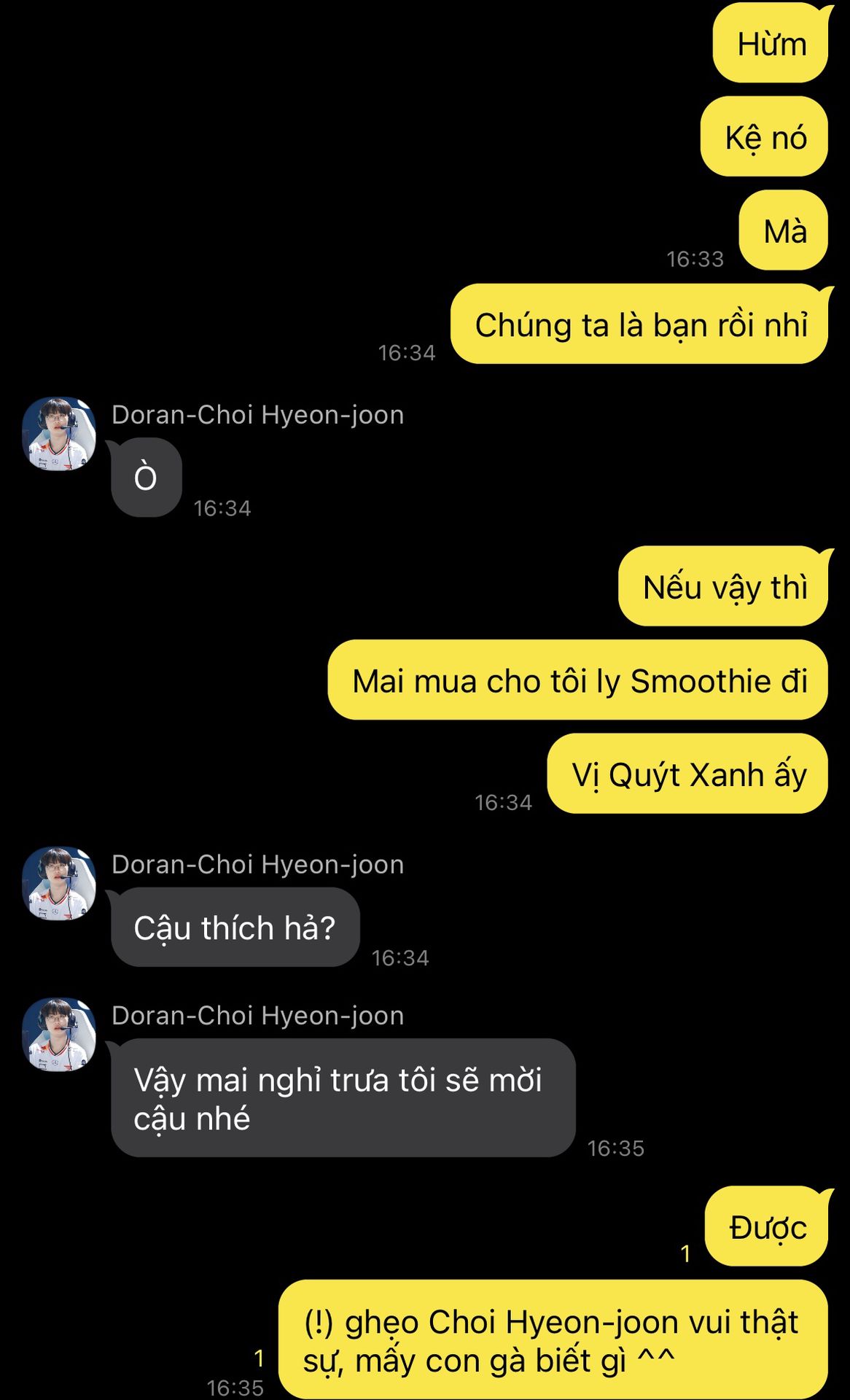Tap Doran's profile picture next to "Cậu thích hả?"
Screen dimensions: 850x1400
coord(59,884)
